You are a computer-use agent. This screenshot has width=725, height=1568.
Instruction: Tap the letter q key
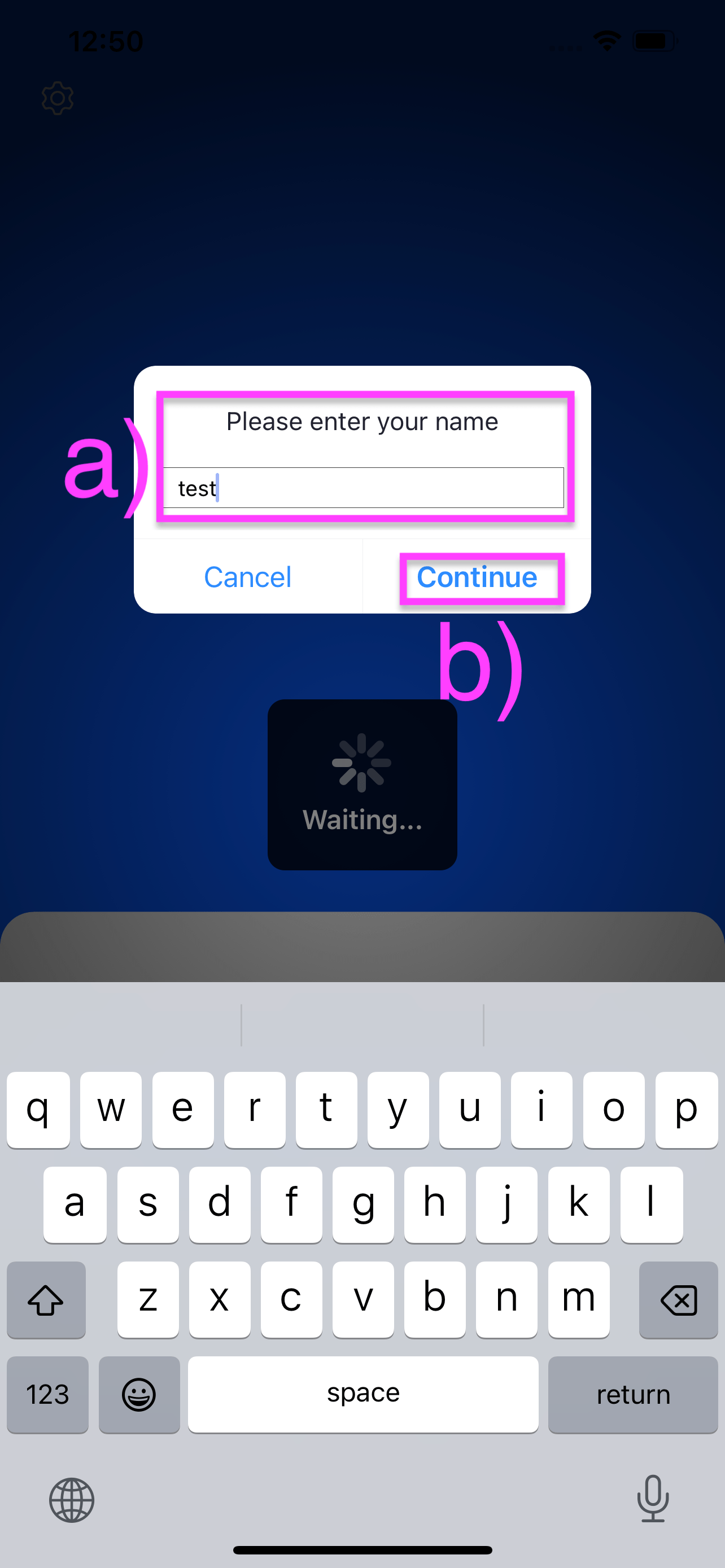click(x=38, y=1109)
